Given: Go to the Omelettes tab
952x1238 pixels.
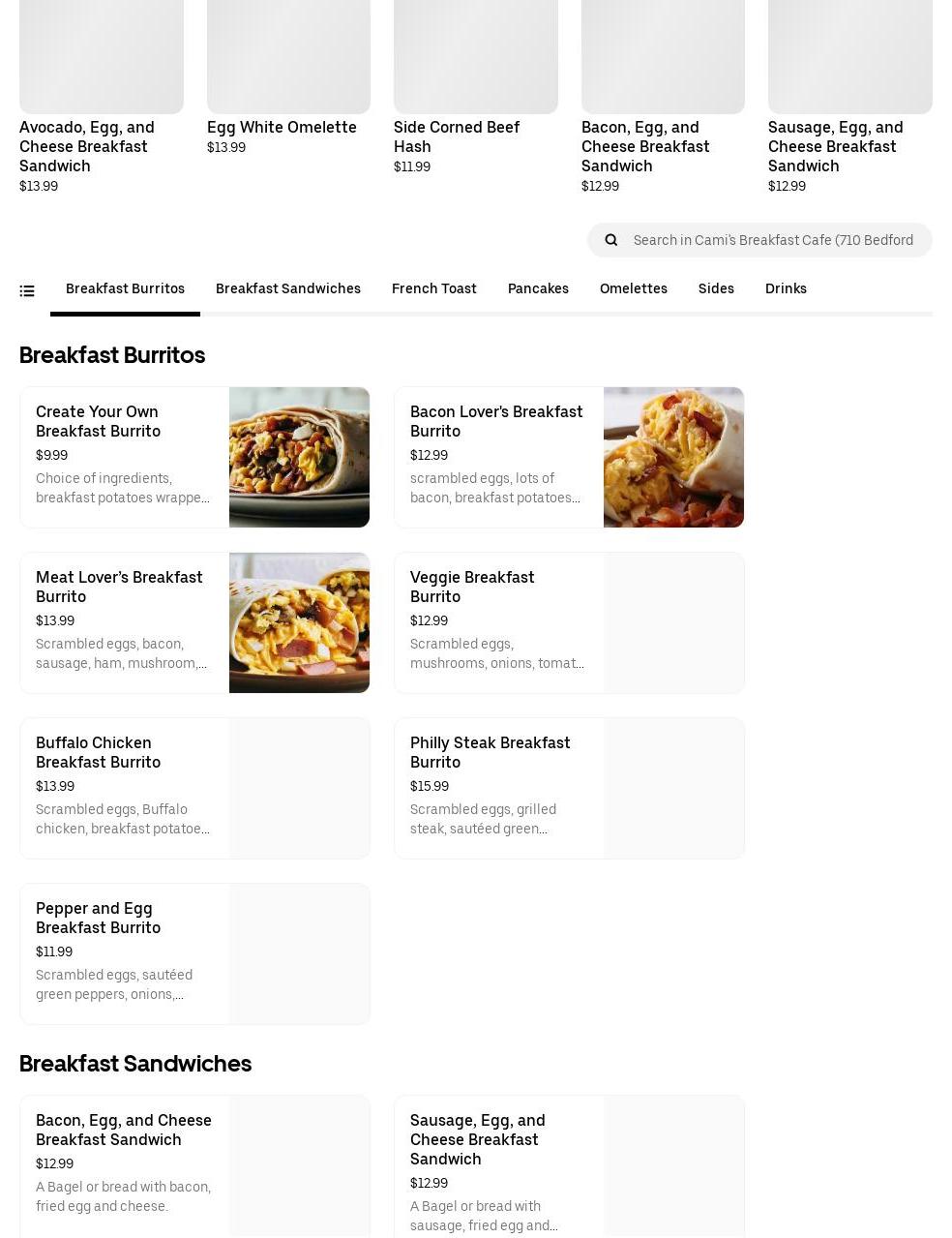Looking at the screenshot, I should tap(633, 288).
